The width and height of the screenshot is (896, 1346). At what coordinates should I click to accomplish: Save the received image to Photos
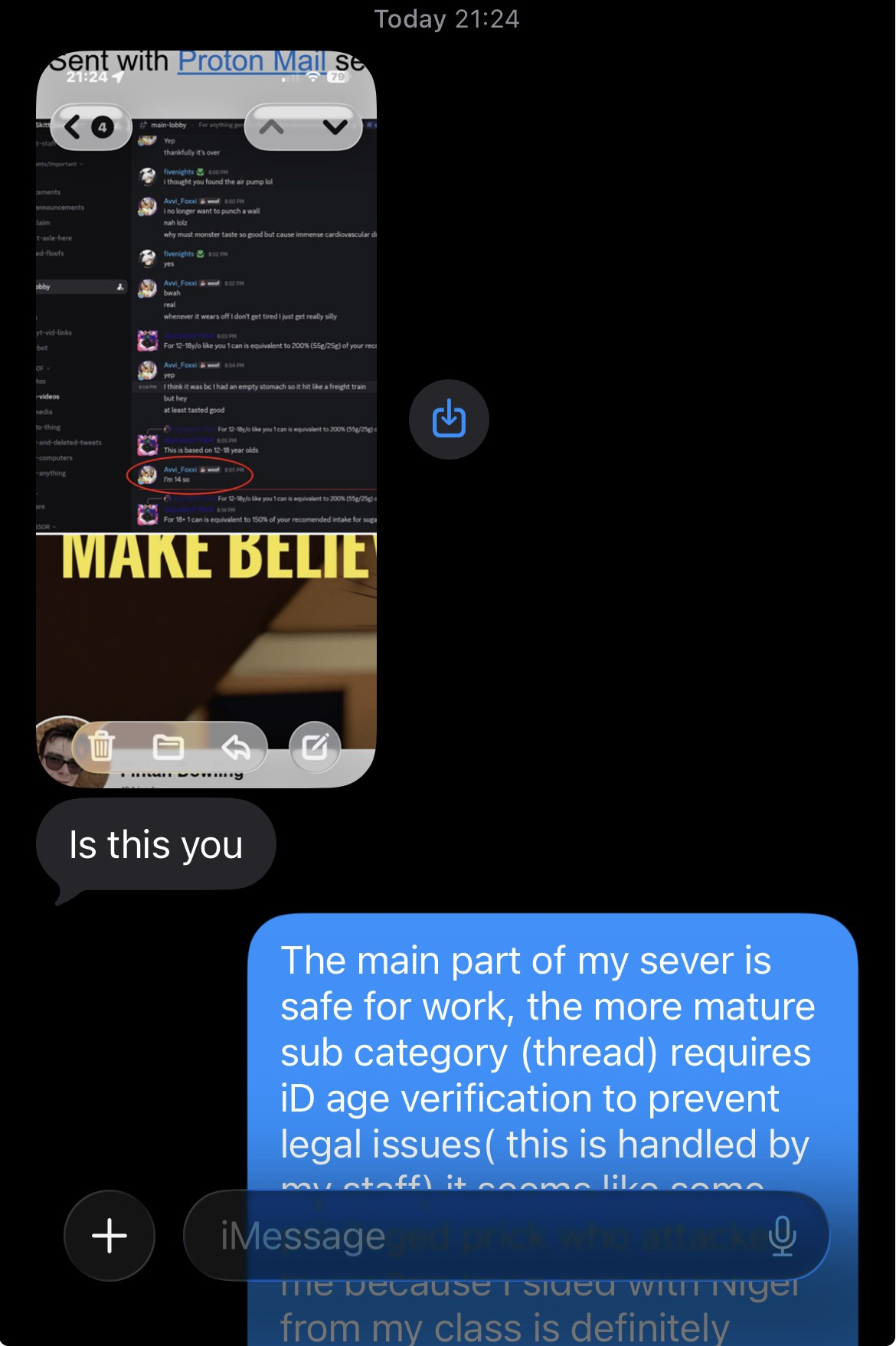449,419
